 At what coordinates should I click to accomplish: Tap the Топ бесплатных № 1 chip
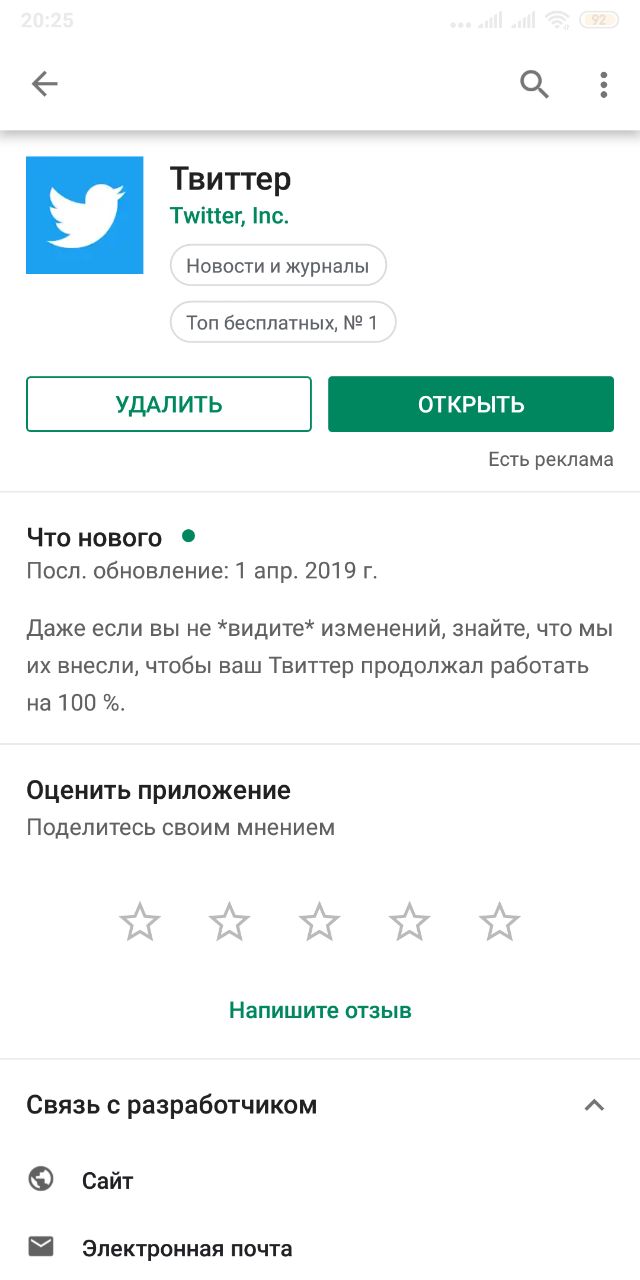pos(283,323)
